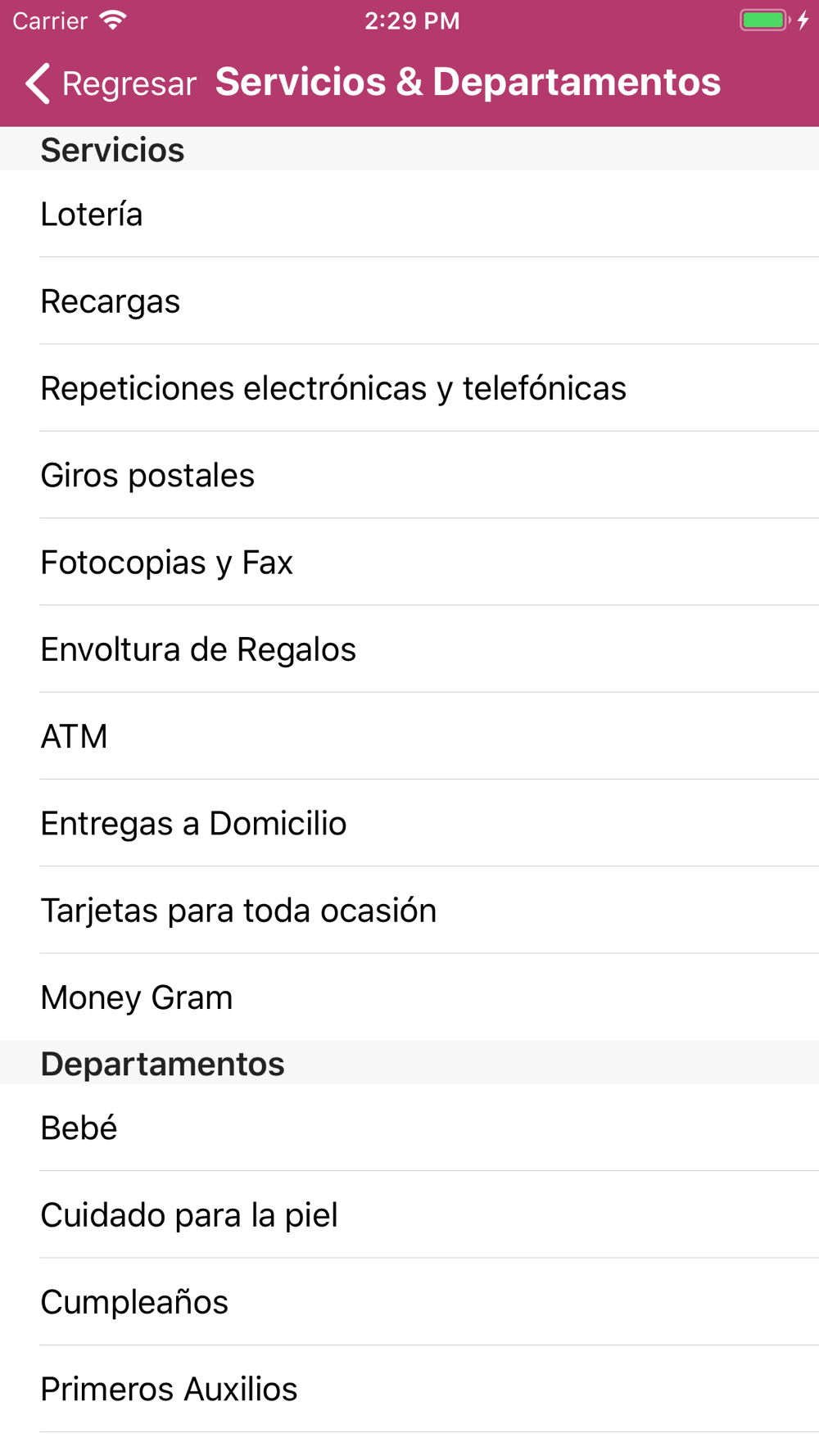The image size is (819, 1456).
Task: View Cuidado para la piel department
Action: click(409, 1214)
